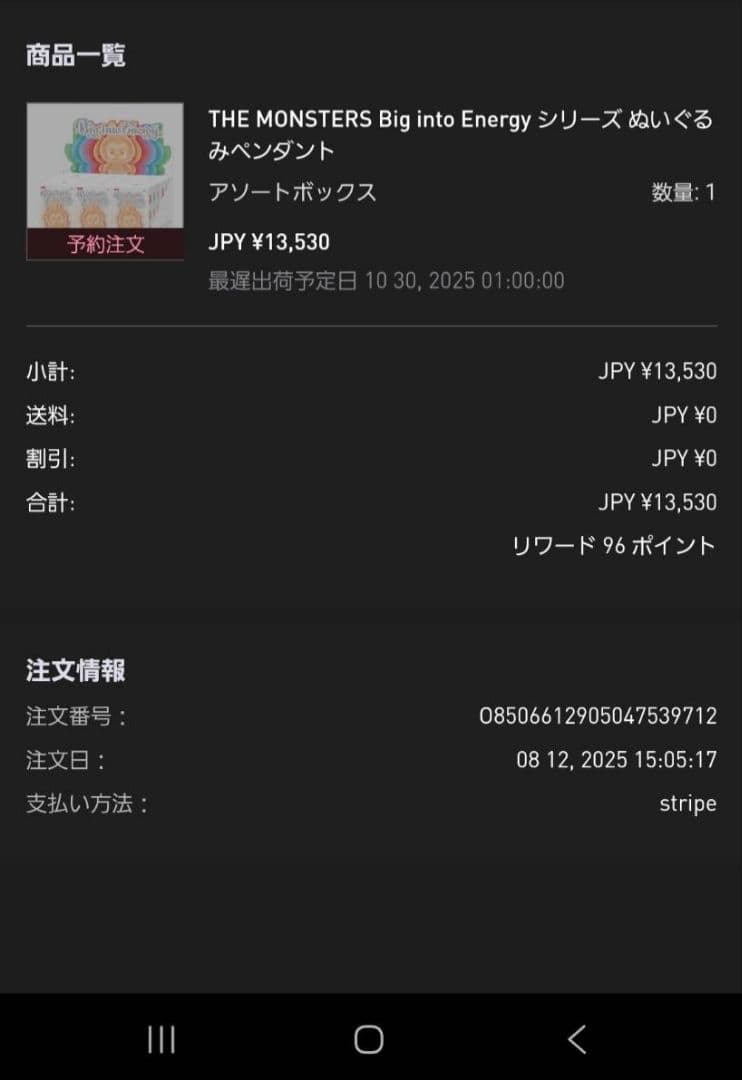Tap the 予約注文 pre-order badge

[104, 243]
